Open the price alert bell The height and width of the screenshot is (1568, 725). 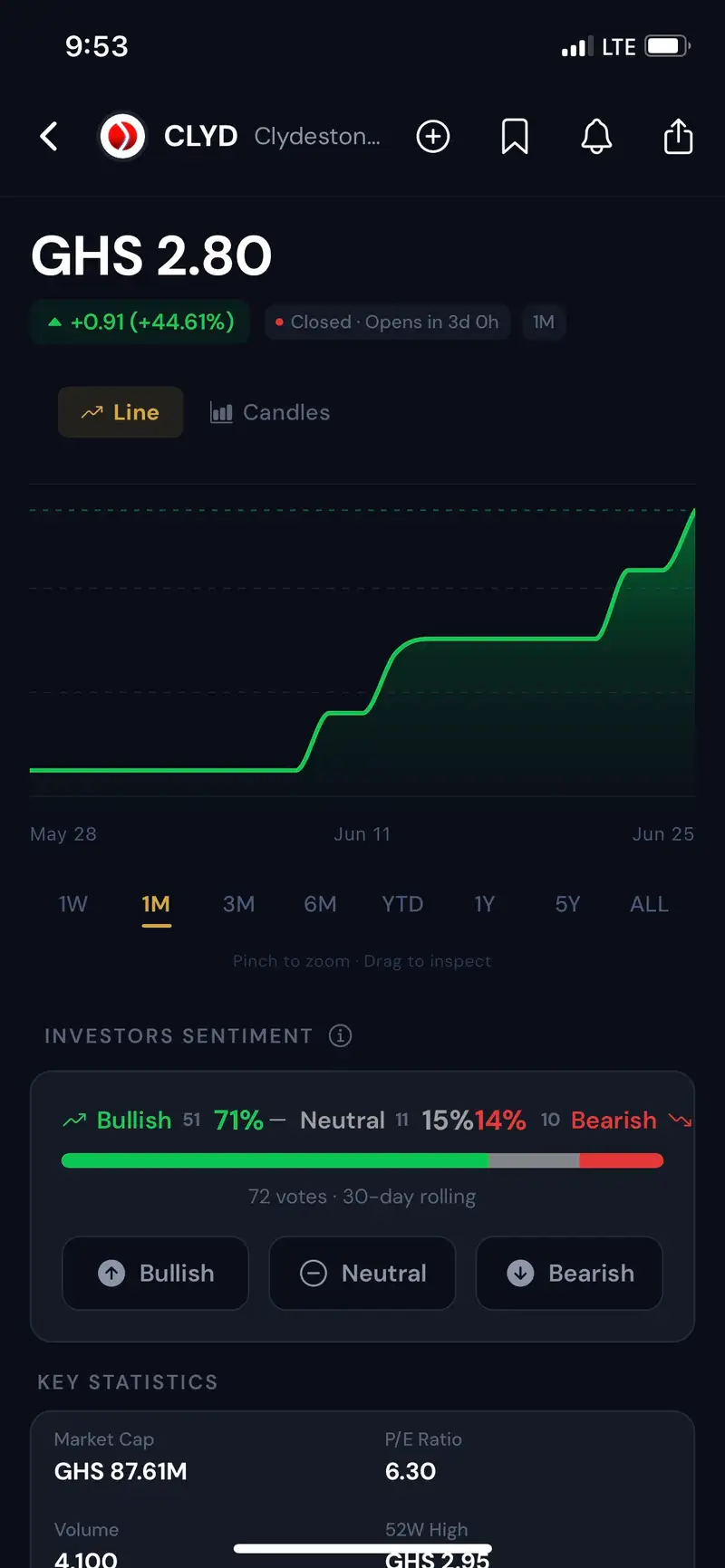pyautogui.click(x=596, y=137)
